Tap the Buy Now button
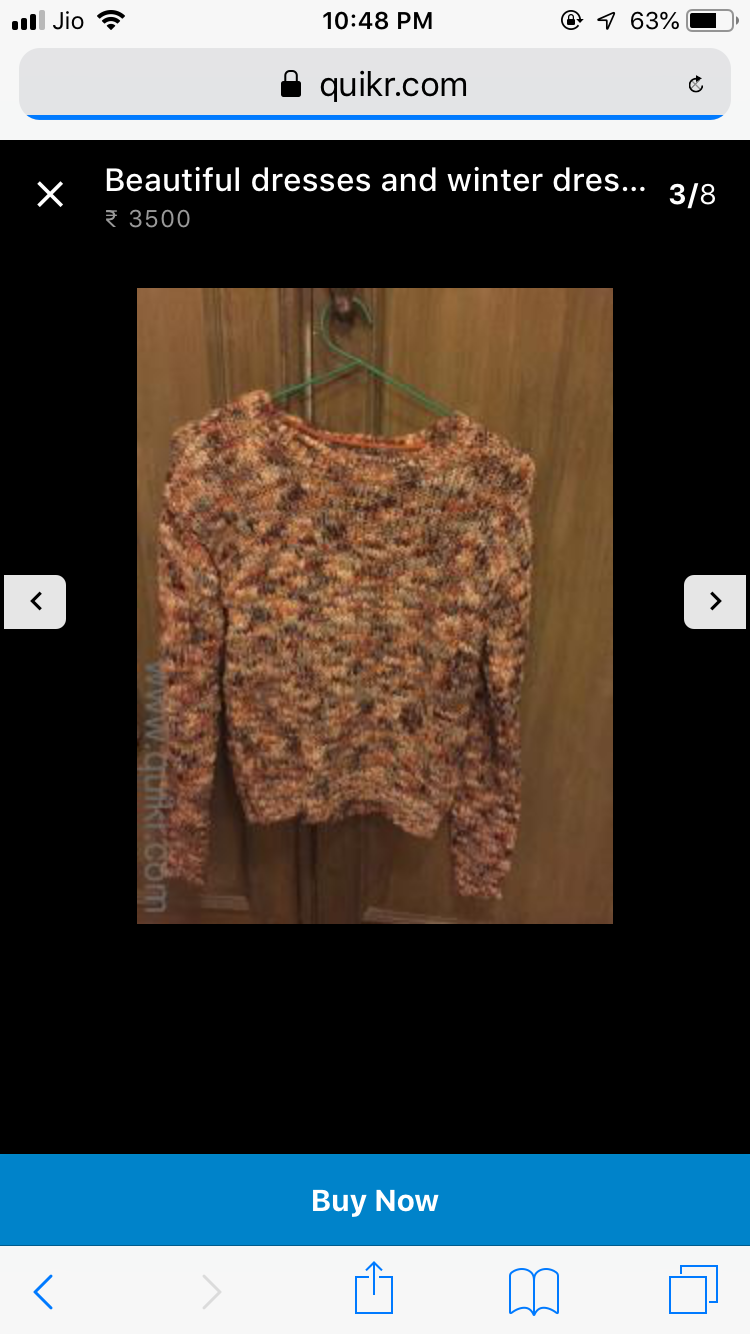 click(375, 1200)
